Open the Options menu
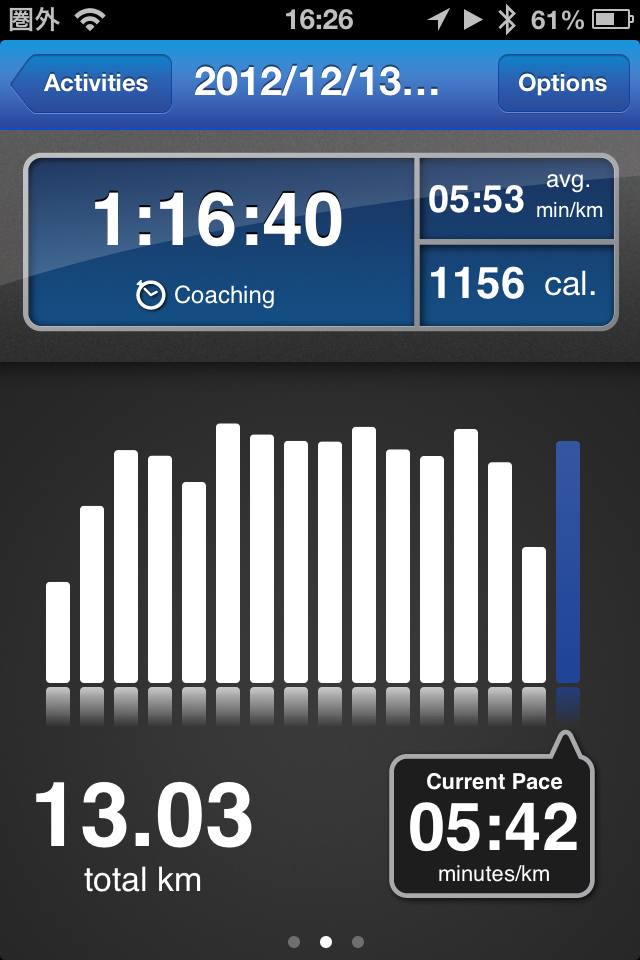 (x=562, y=84)
